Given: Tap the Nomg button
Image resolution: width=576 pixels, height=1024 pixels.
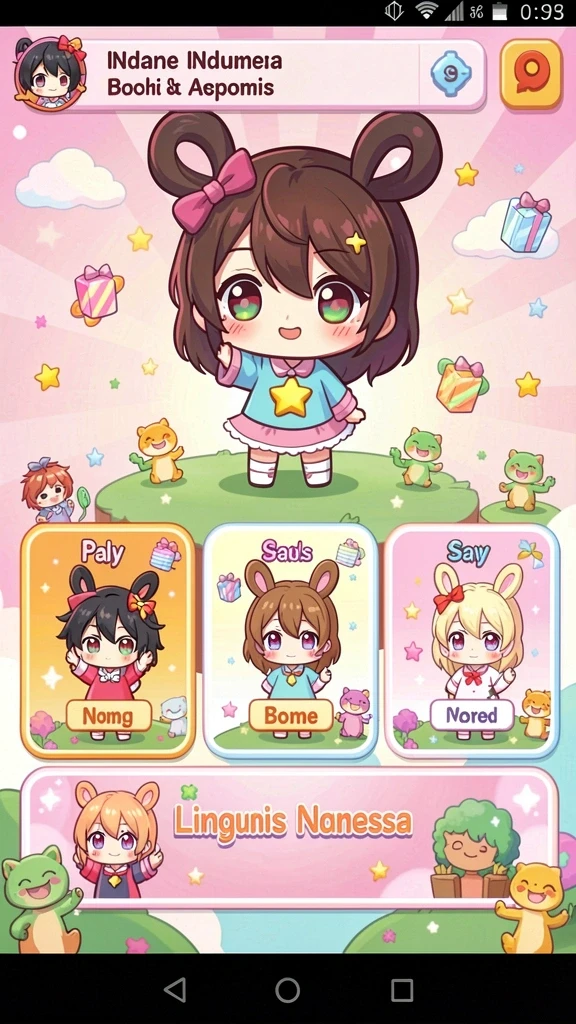Looking at the screenshot, I should point(108,716).
